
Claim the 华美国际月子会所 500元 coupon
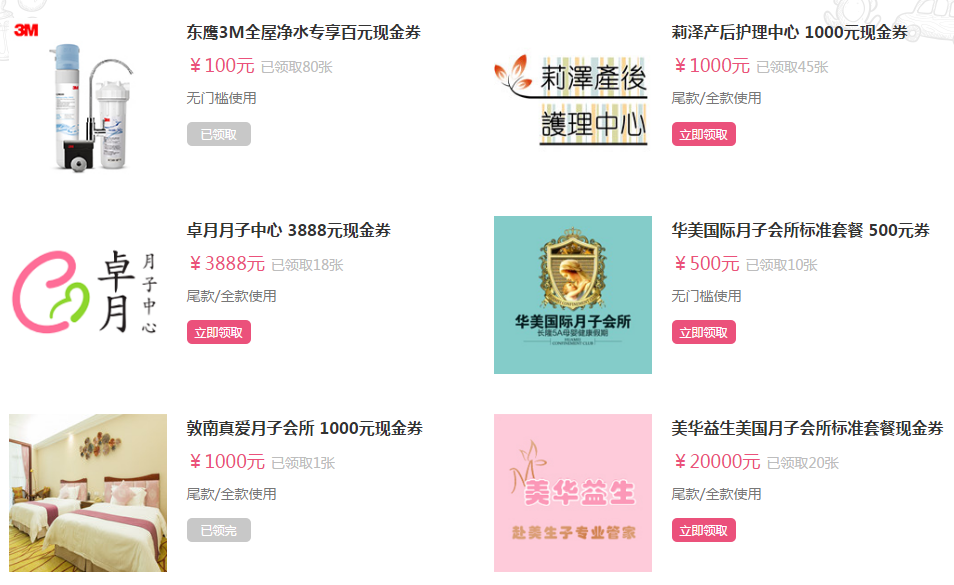point(703,332)
